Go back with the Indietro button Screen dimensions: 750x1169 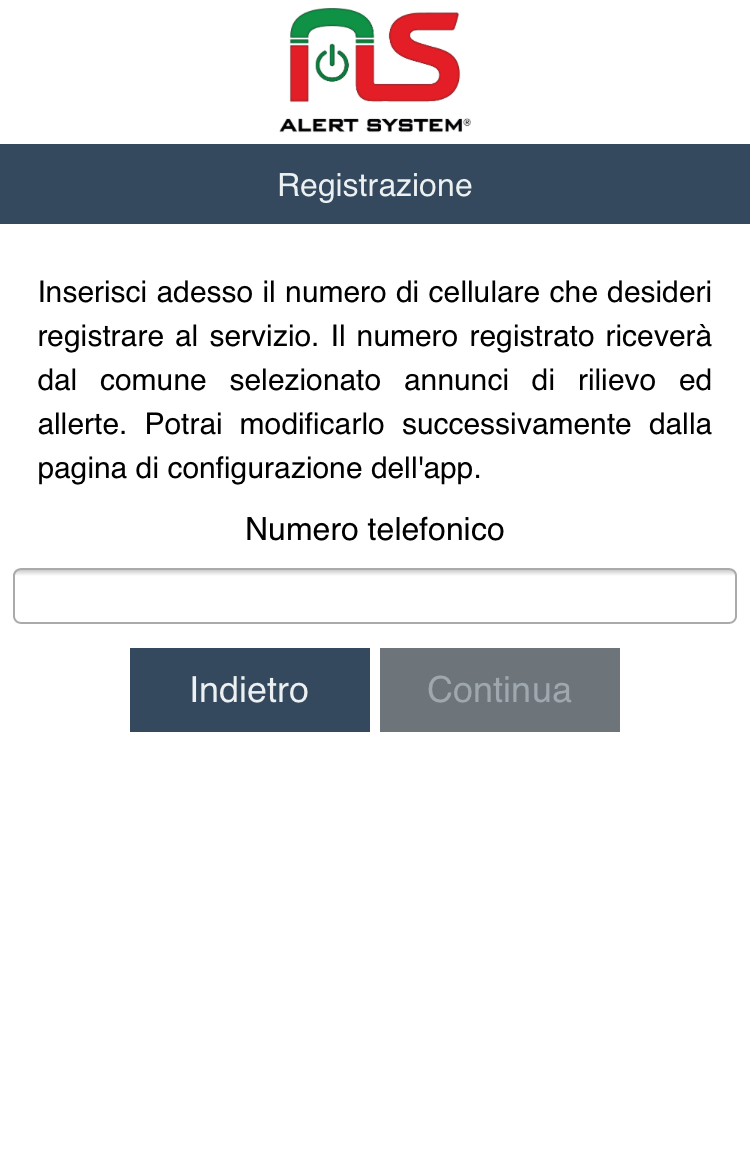pos(250,690)
